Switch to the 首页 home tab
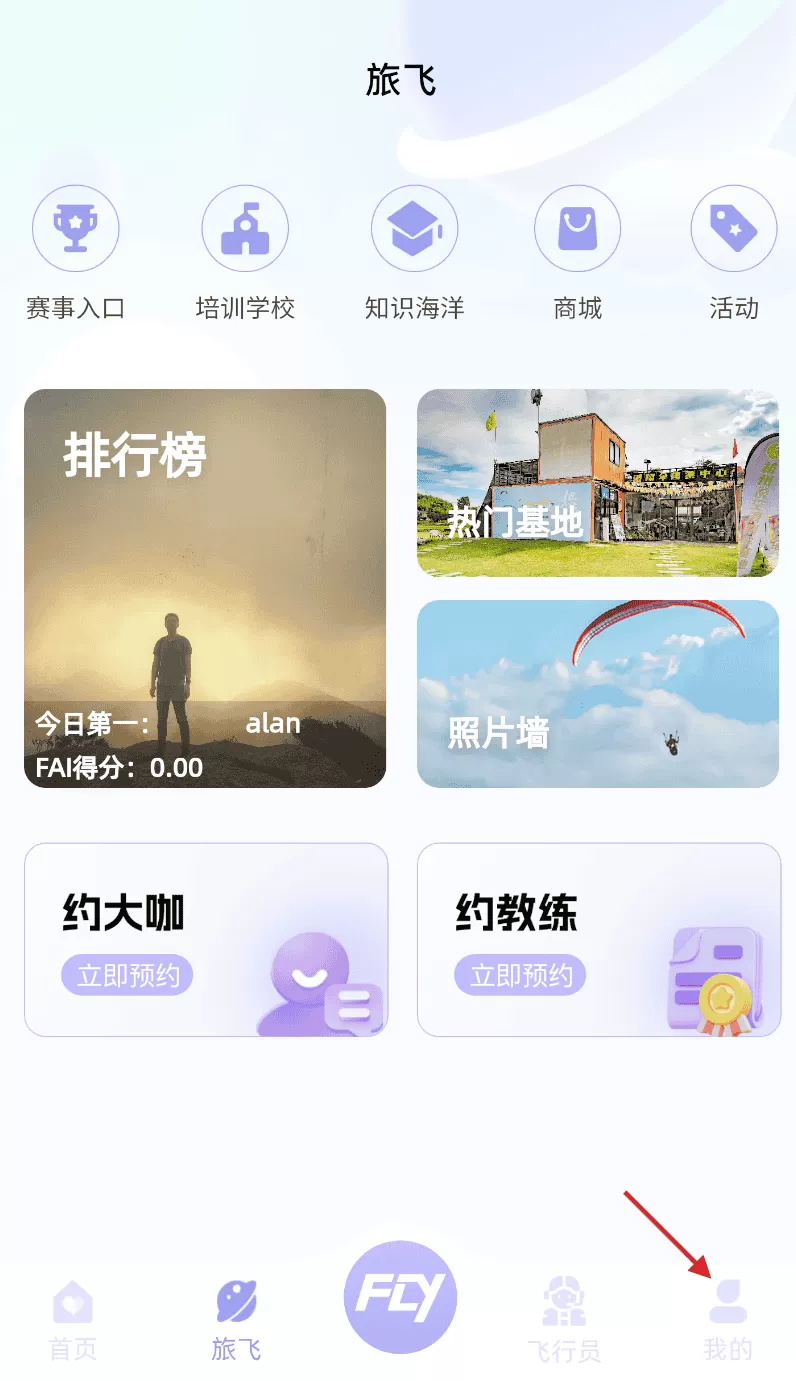 [x=73, y=1320]
